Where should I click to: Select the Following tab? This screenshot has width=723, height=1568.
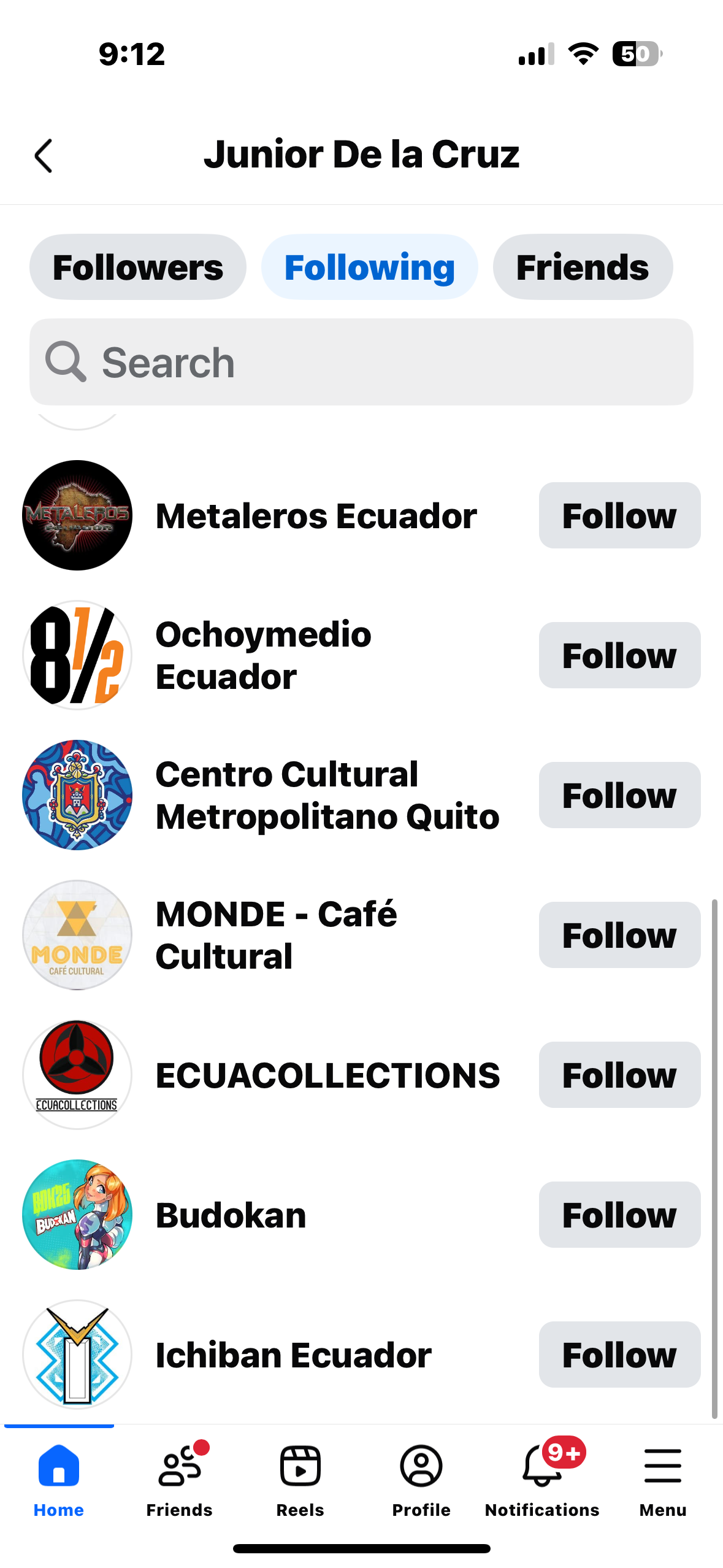tap(369, 267)
